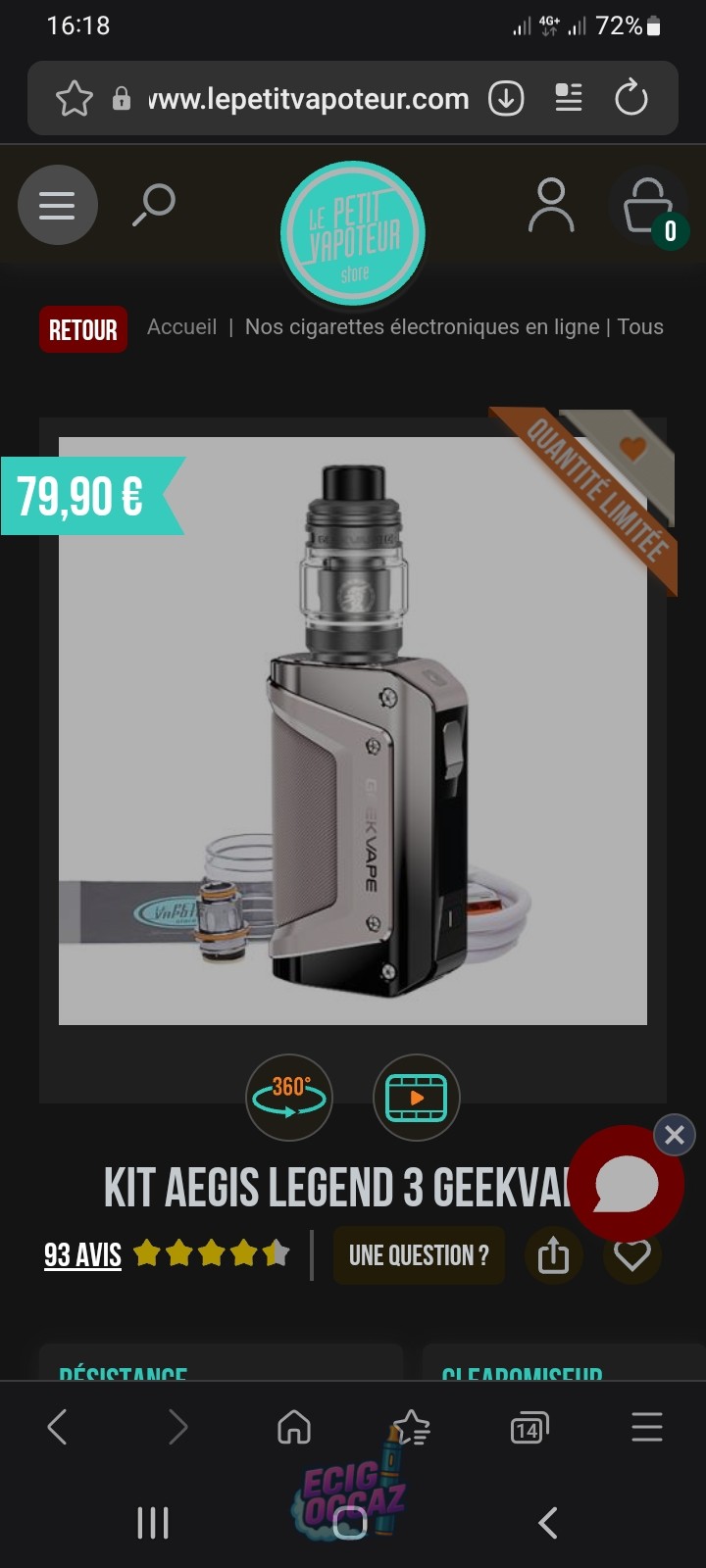706x1568 pixels.
Task: Open the 360° product view
Action: point(289,1098)
